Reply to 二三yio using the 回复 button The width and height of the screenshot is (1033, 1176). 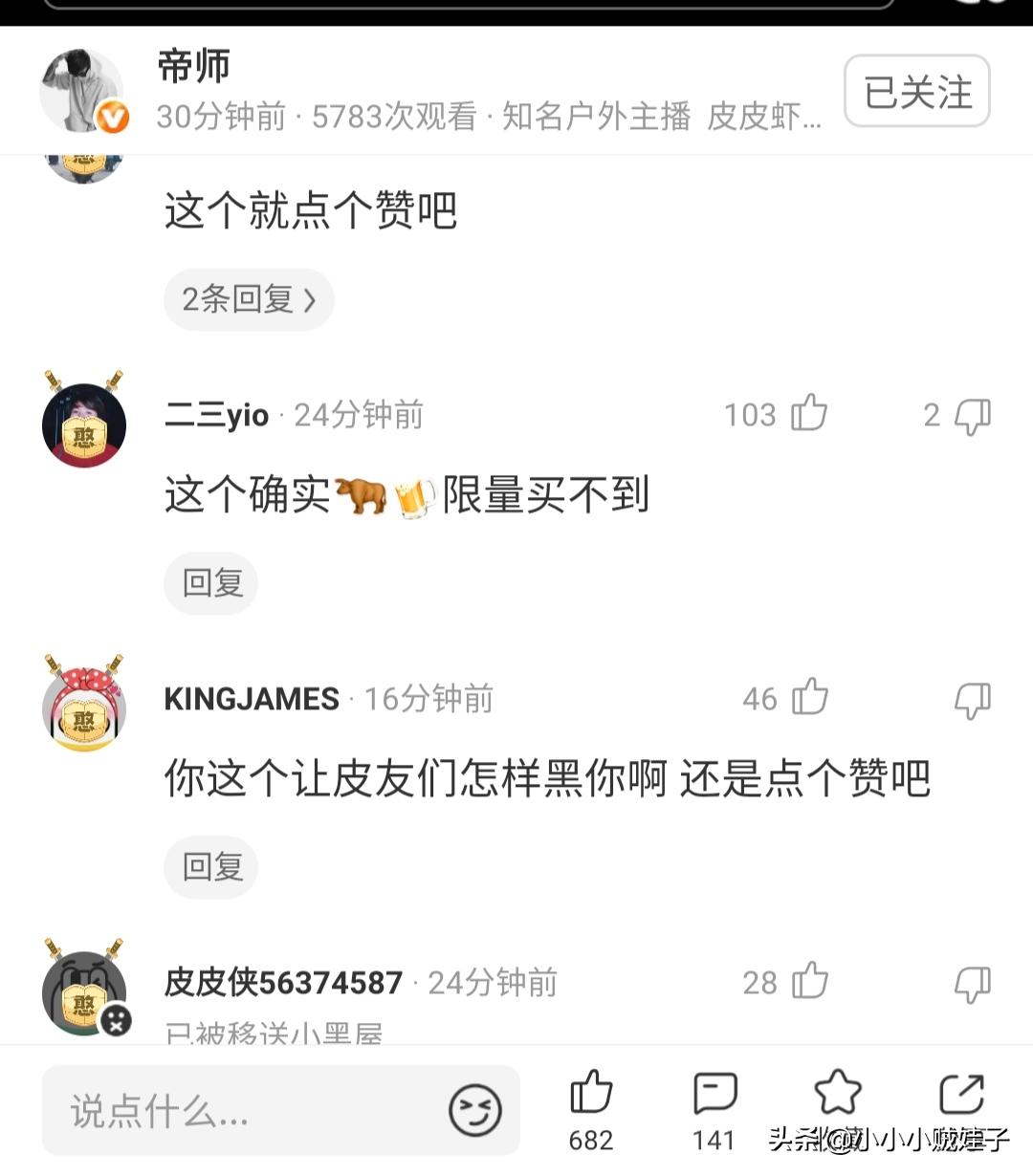tap(210, 583)
